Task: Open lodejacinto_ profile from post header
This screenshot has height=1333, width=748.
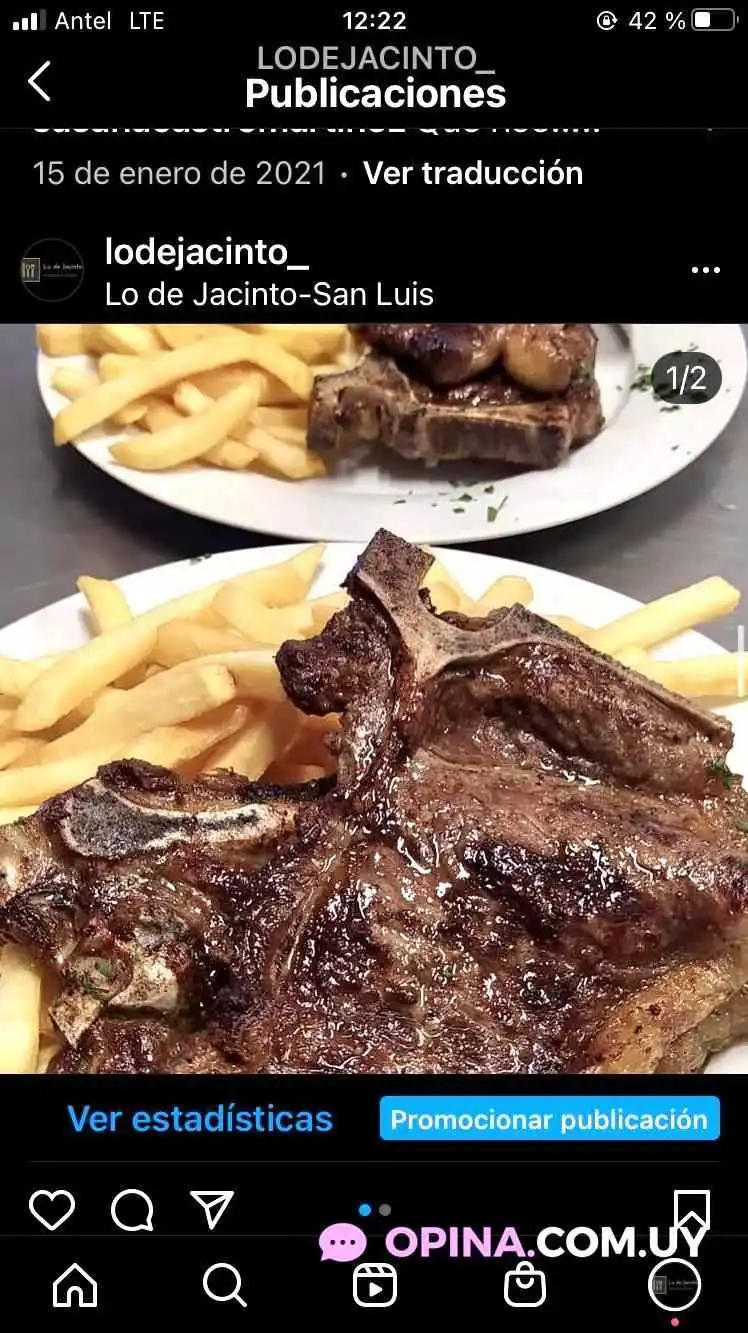Action: pyautogui.click(x=206, y=252)
